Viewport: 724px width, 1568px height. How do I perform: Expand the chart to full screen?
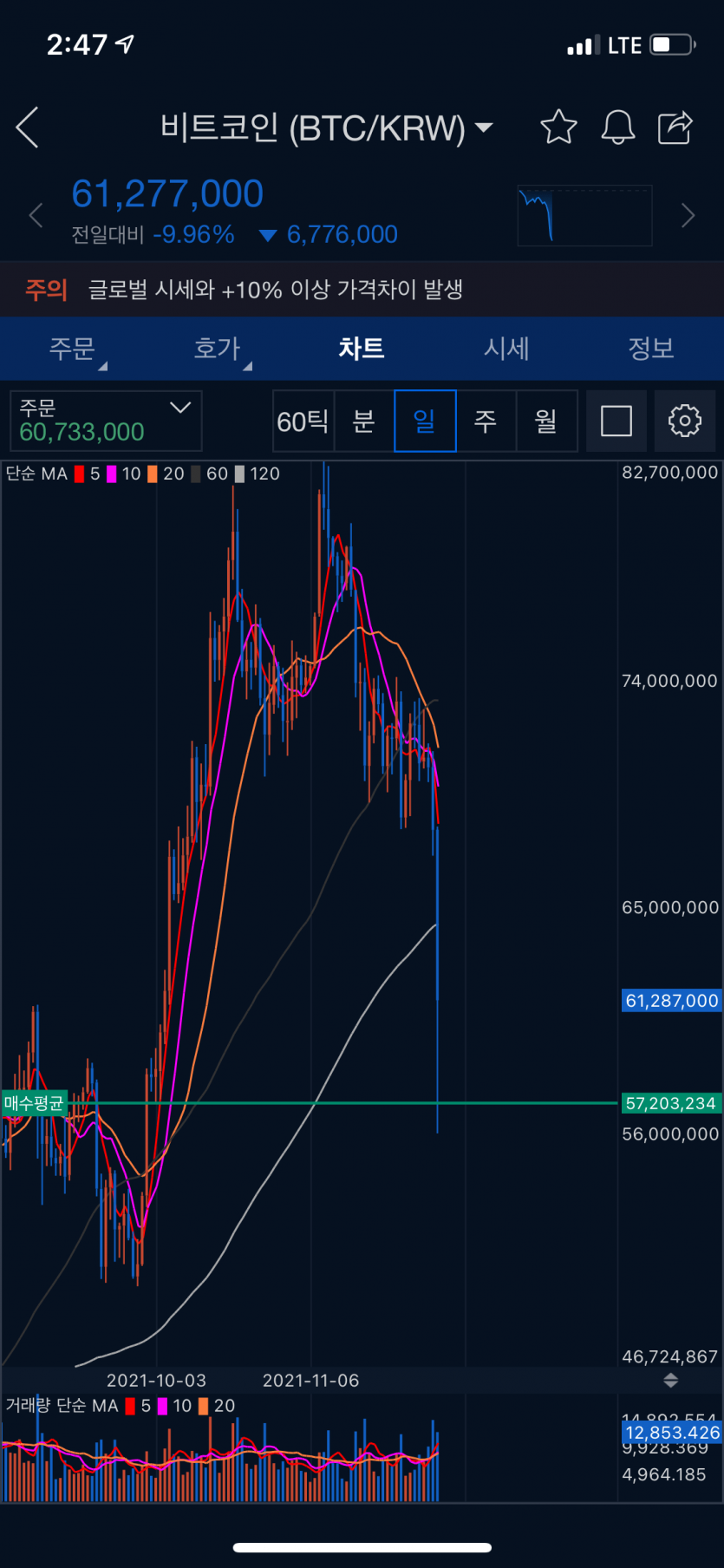click(x=616, y=421)
